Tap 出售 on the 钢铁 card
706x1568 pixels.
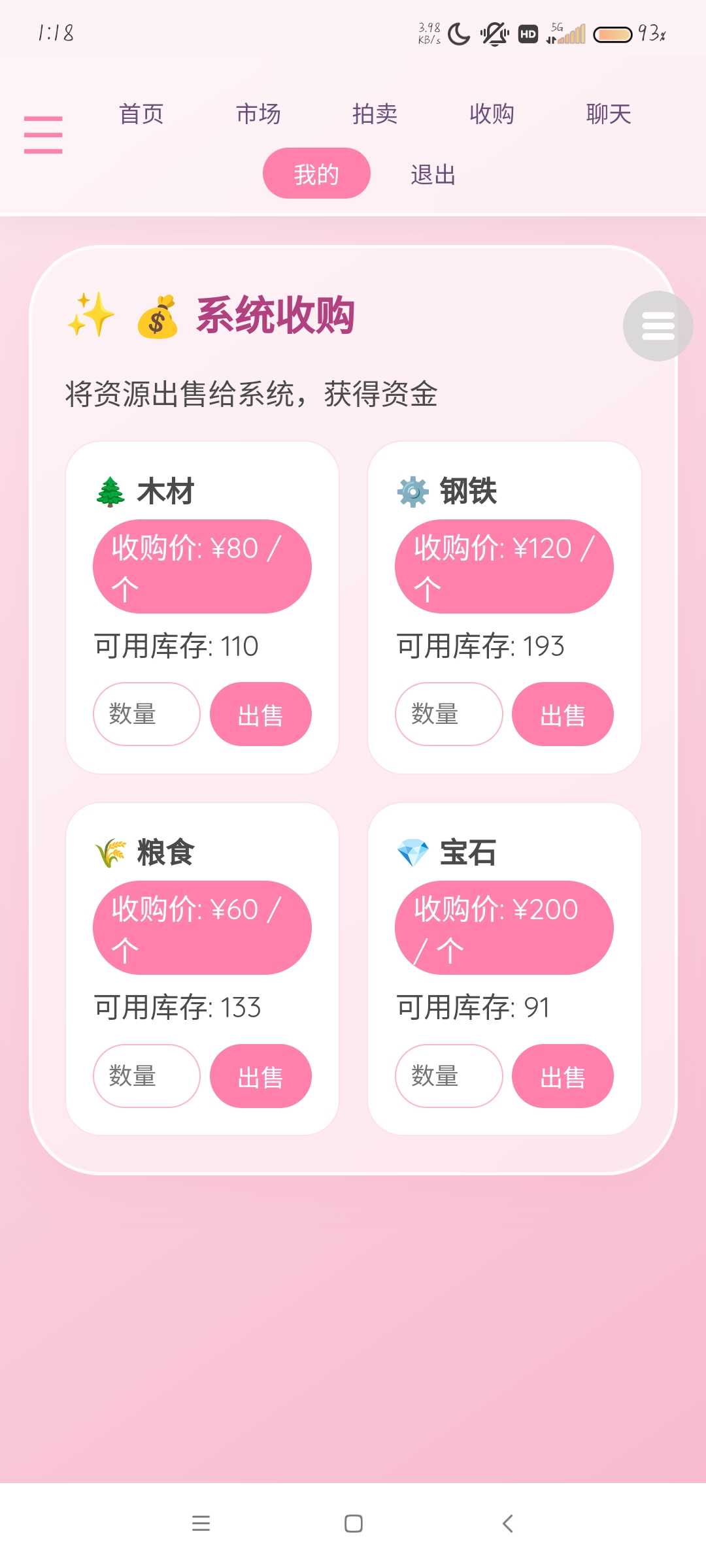coord(562,715)
